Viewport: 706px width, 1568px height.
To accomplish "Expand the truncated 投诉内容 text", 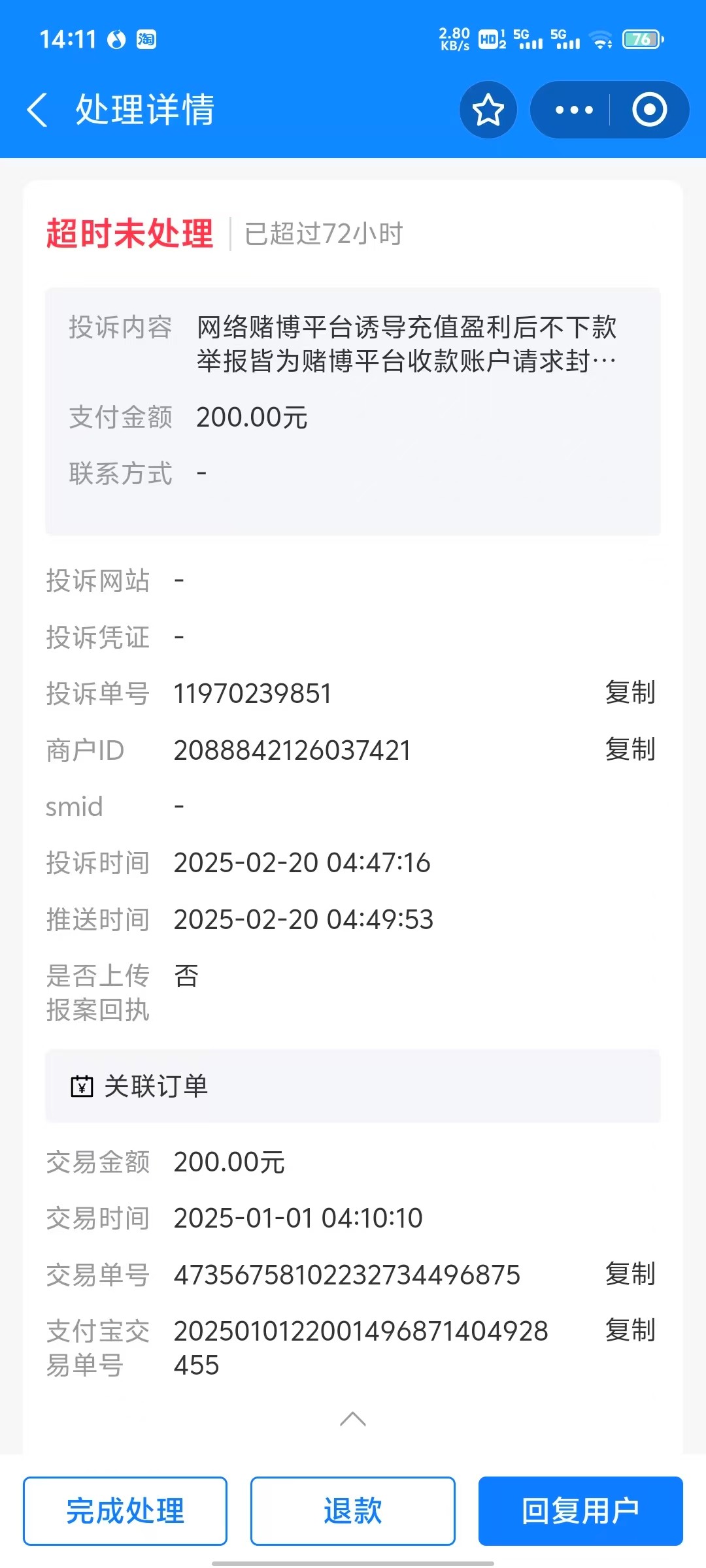I will (407, 344).
